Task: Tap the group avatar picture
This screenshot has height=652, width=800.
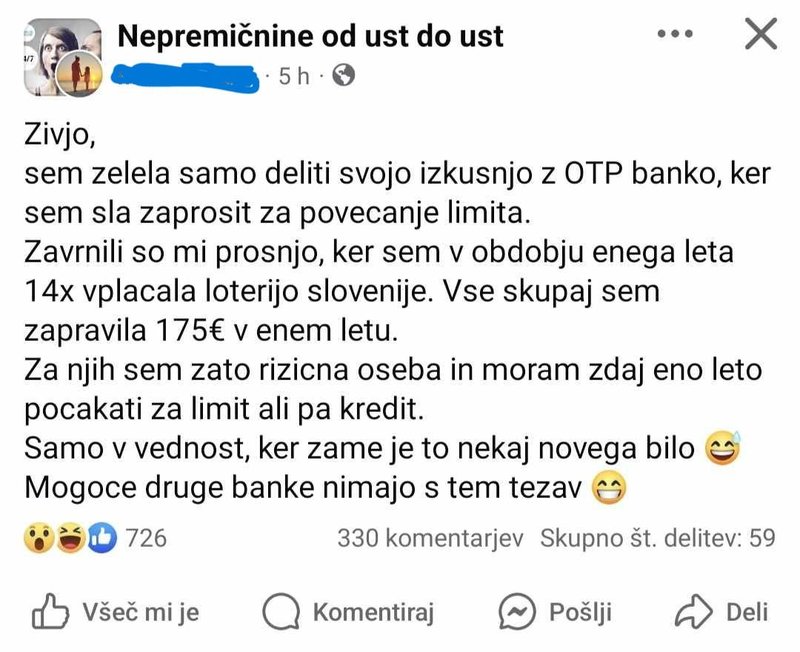Action: click(x=60, y=58)
